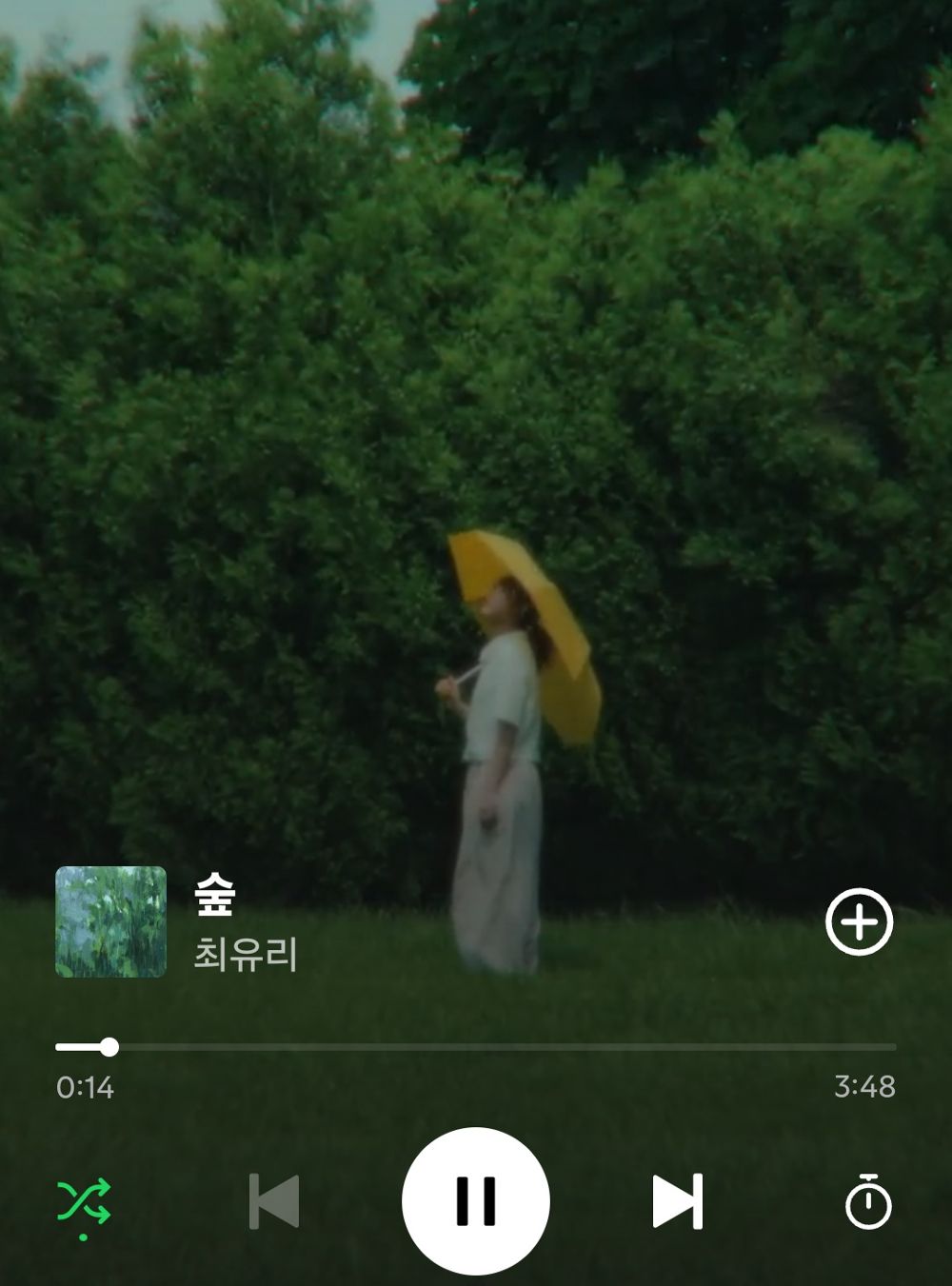This screenshot has height=1286, width=952.
Task: Click the progress slider handle
Action: click(x=111, y=1047)
